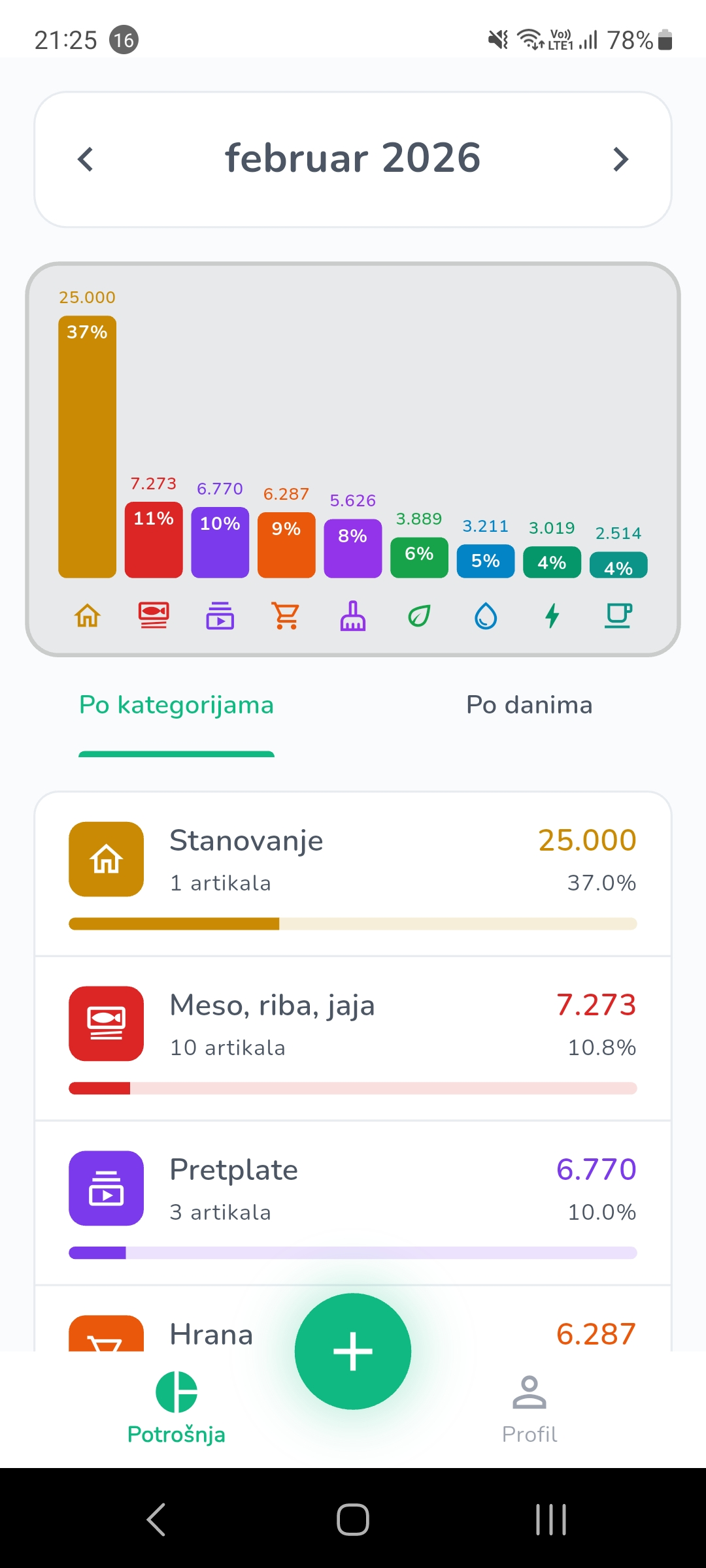
Task: Click the purple broom cleaning category icon
Action: coord(352,615)
